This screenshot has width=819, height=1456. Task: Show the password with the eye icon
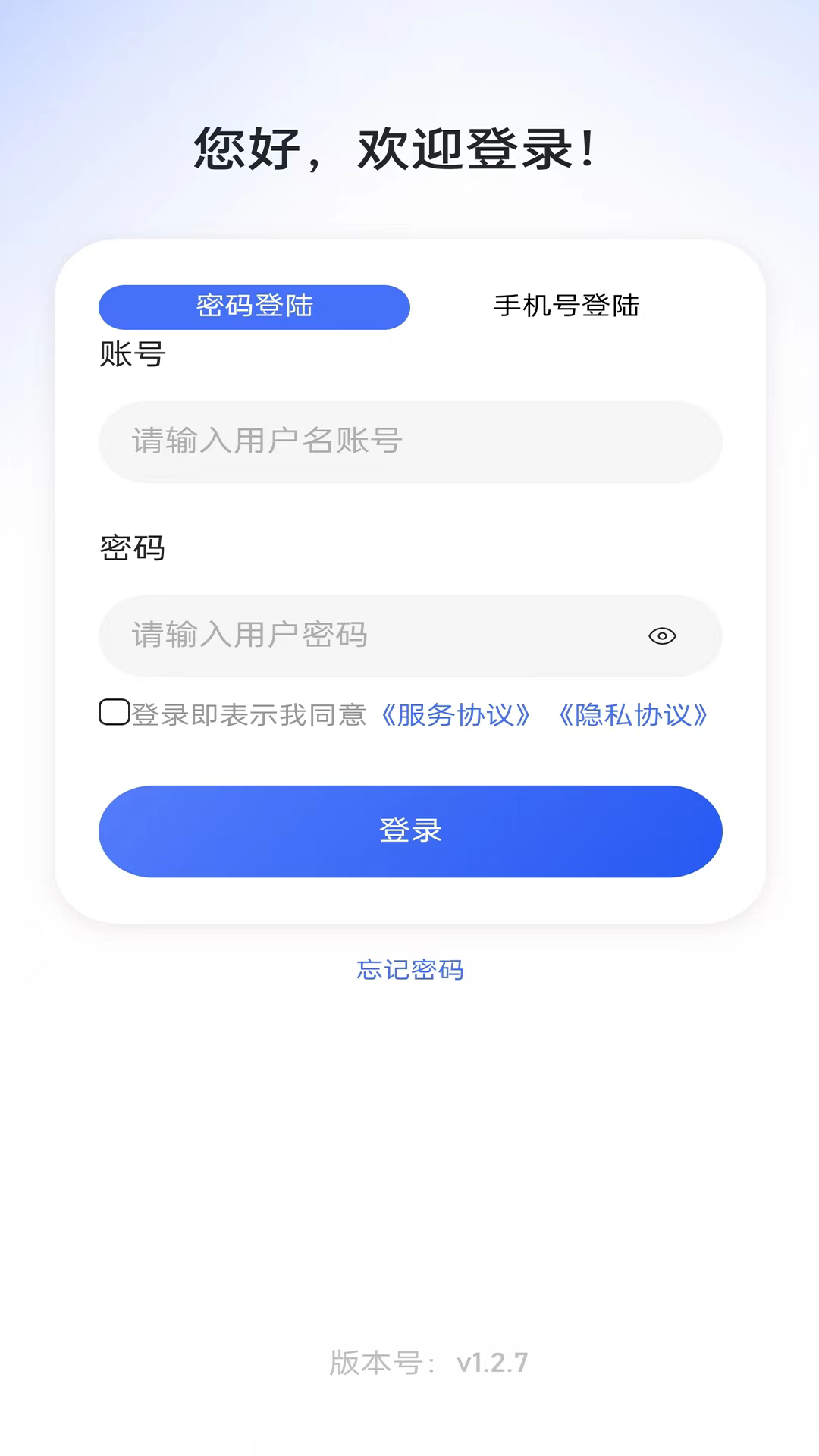click(662, 636)
